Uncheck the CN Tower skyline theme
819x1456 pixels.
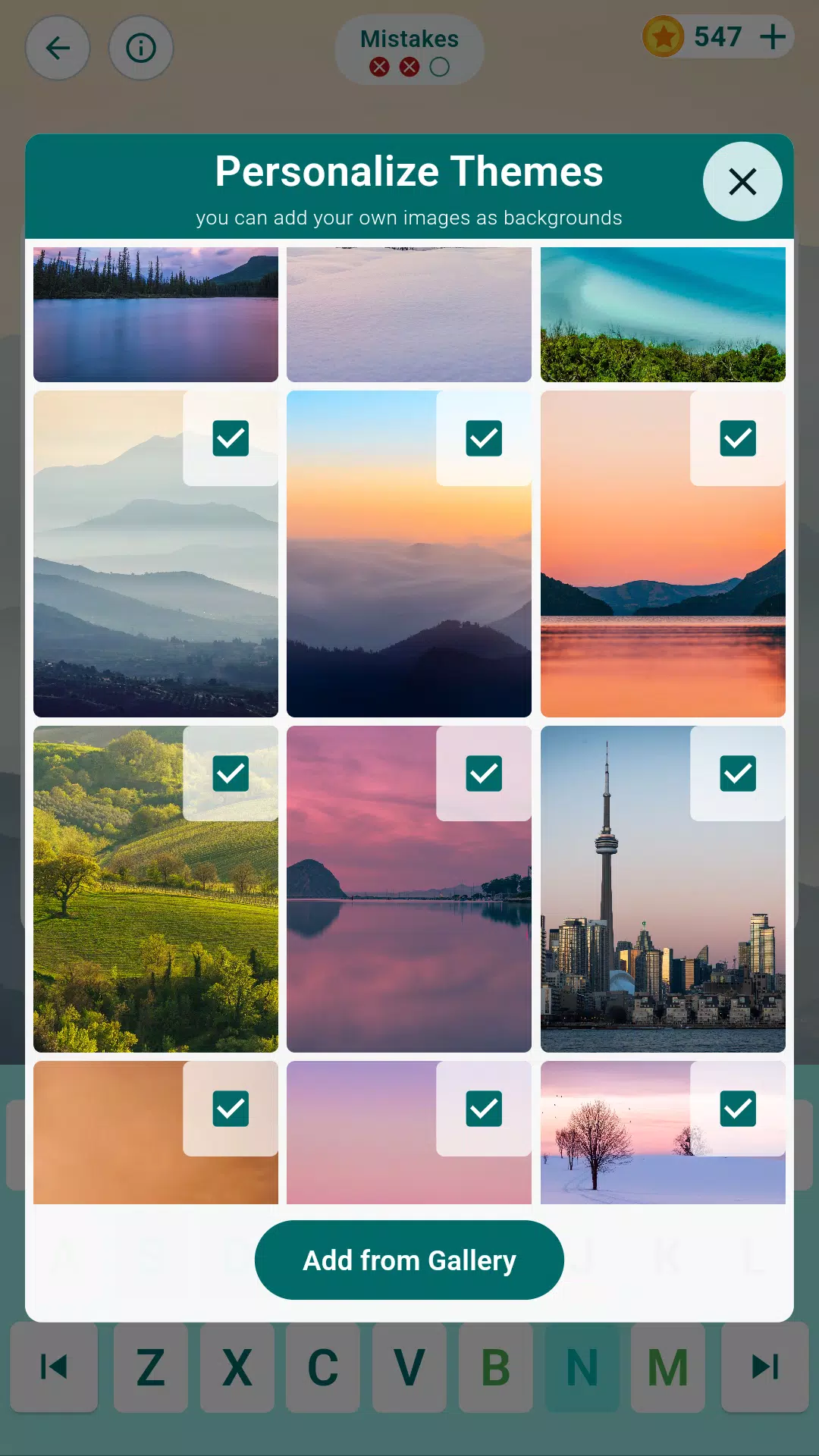click(737, 773)
